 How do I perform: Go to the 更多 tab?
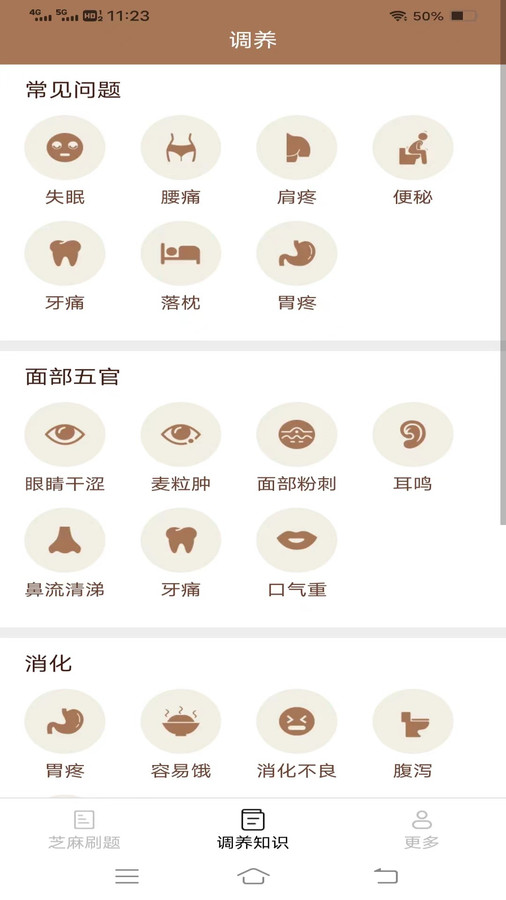422,829
